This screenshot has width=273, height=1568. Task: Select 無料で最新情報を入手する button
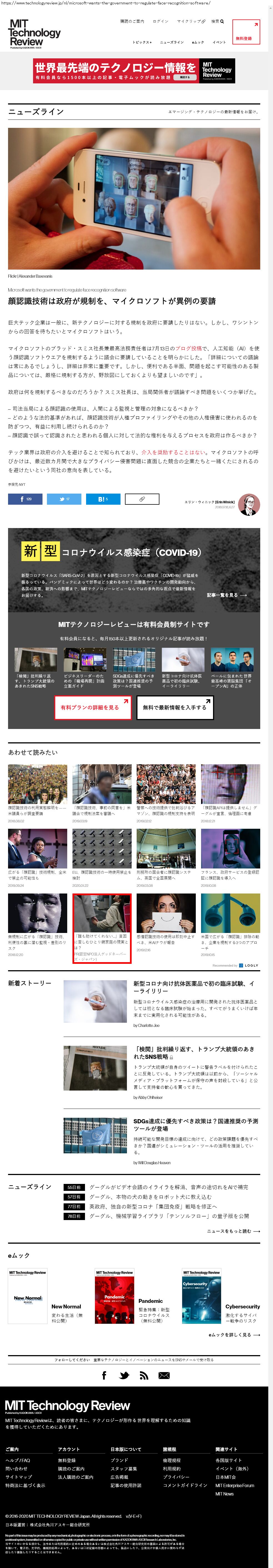[x=174, y=707]
